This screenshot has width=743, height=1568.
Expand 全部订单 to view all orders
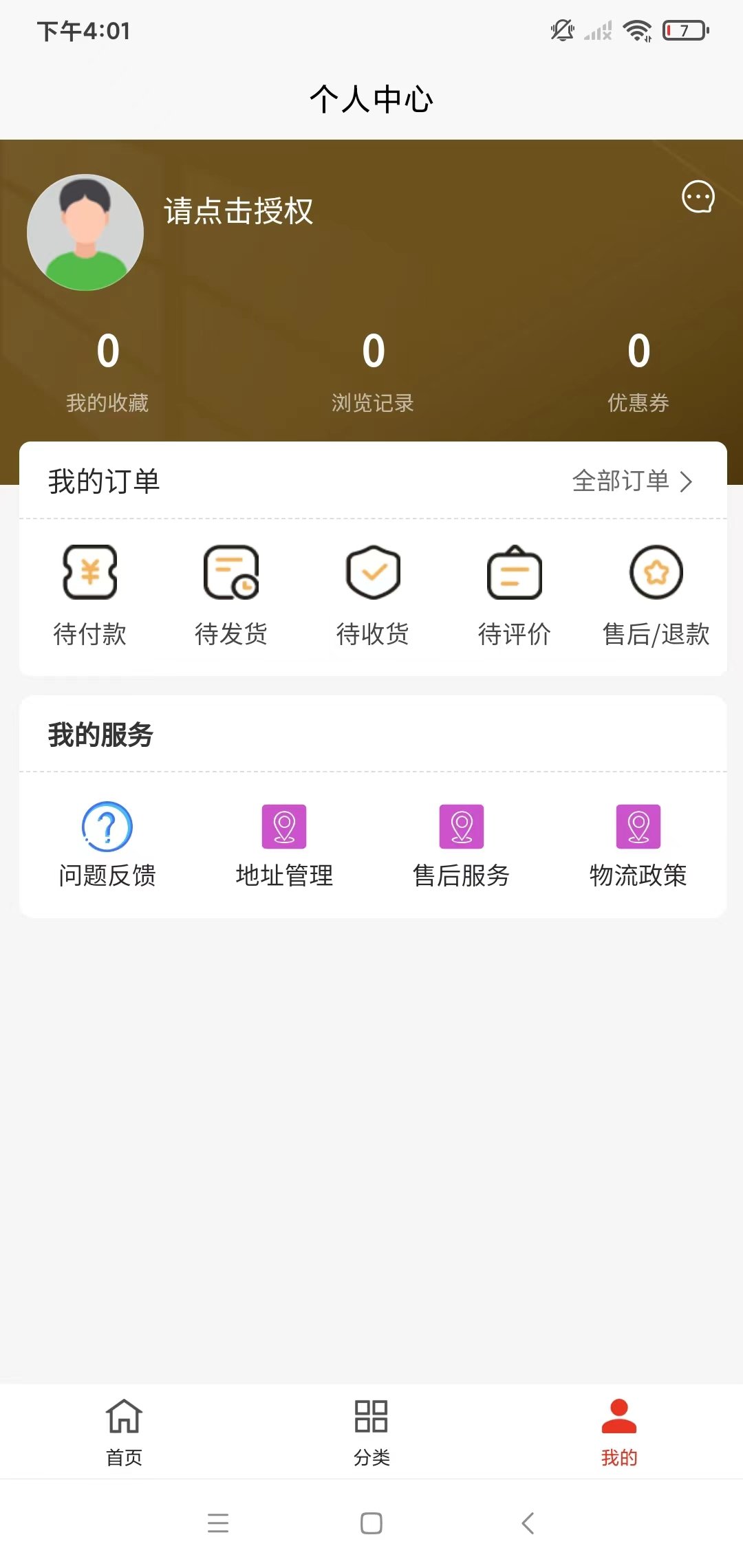point(632,482)
